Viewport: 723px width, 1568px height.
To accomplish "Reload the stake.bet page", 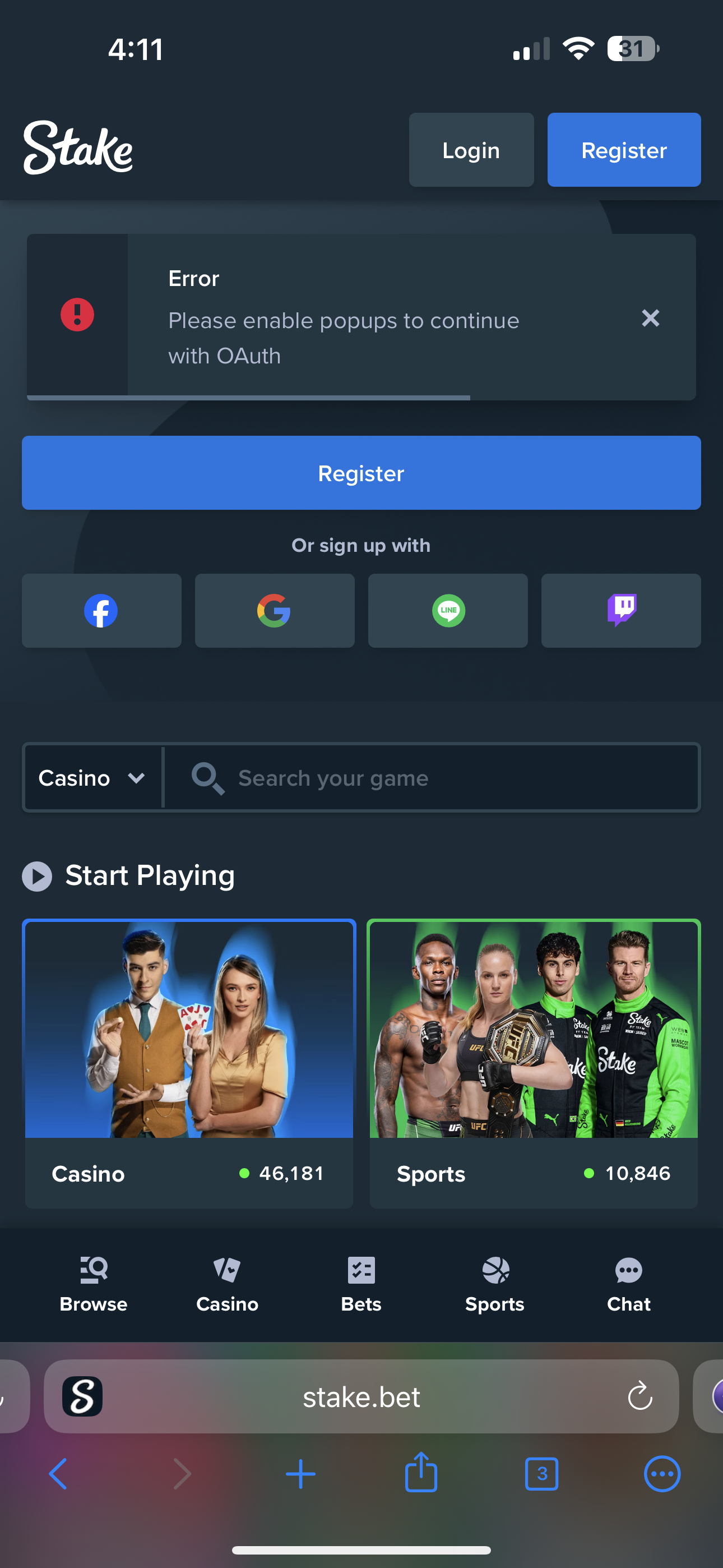I will (639, 1396).
